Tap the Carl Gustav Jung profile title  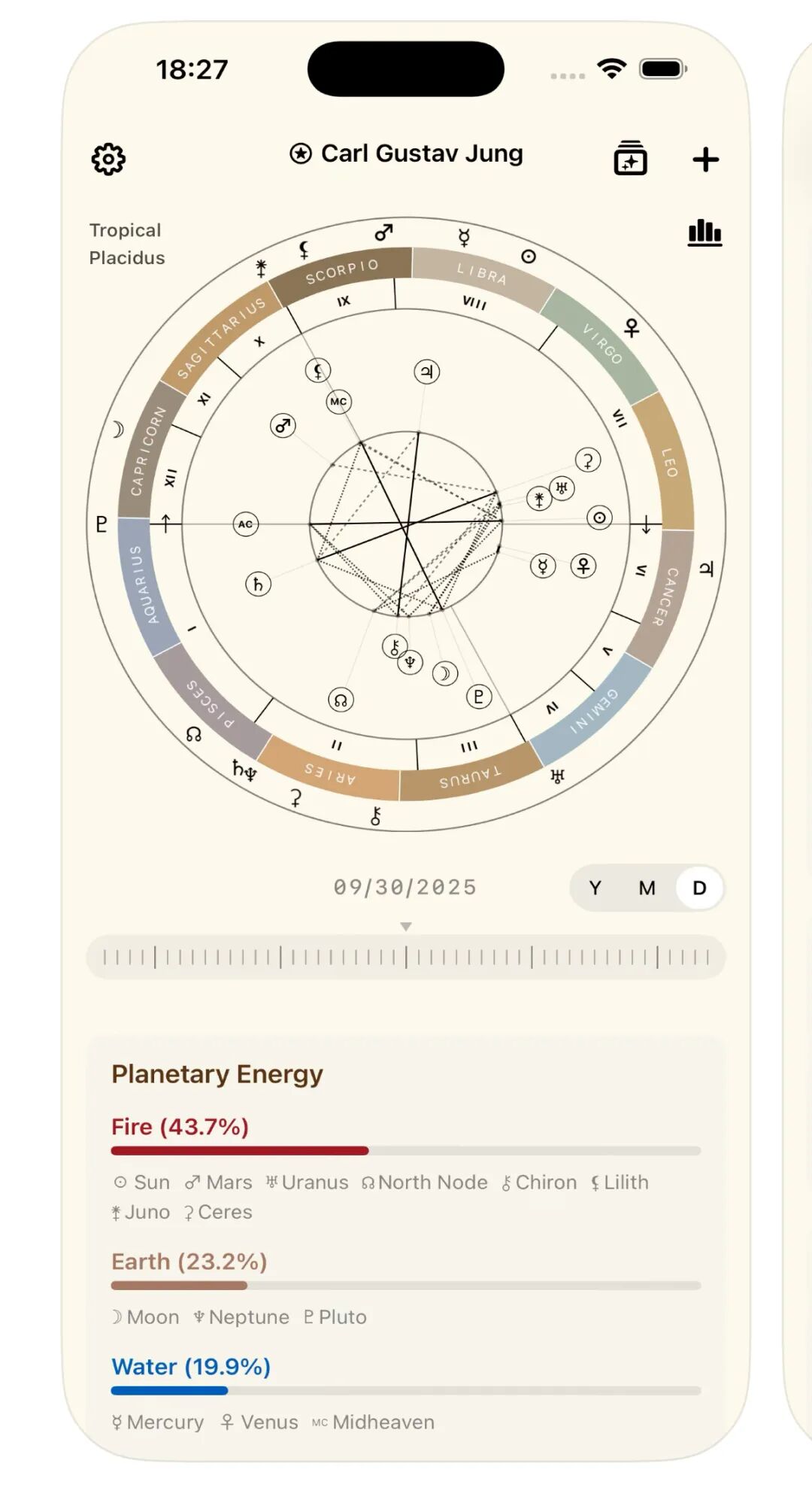pos(407,153)
